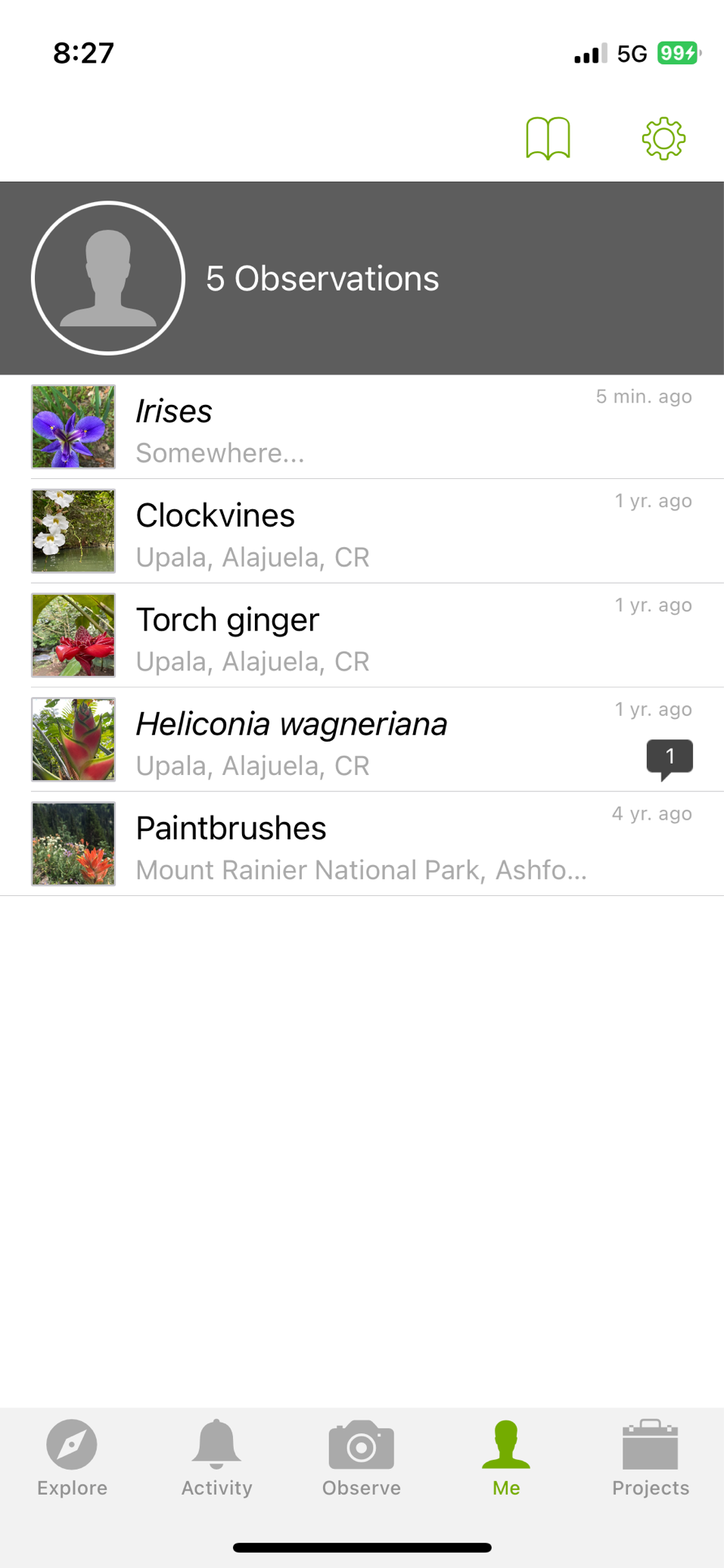Open the Observe camera tab
Image resolution: width=724 pixels, height=1568 pixels.
362,1458
